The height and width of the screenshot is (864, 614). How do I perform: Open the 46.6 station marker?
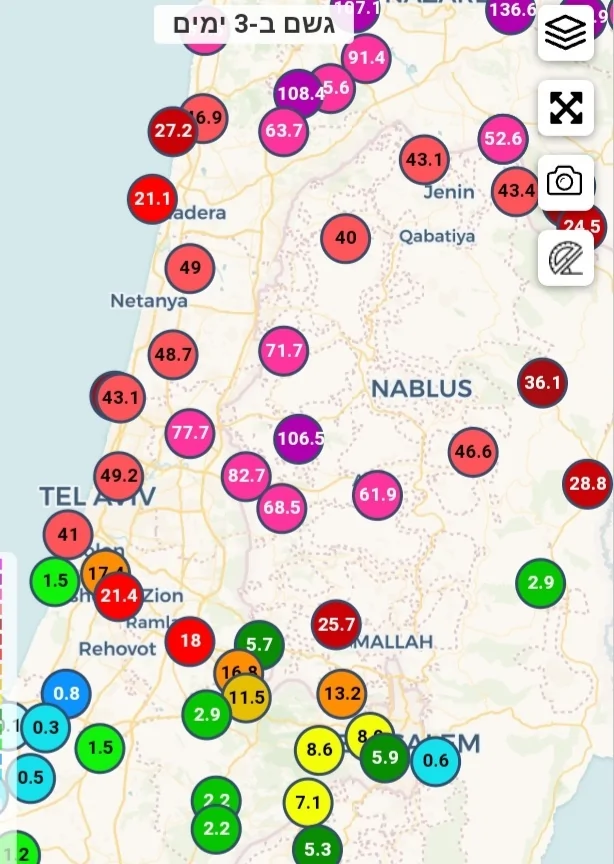(x=473, y=452)
